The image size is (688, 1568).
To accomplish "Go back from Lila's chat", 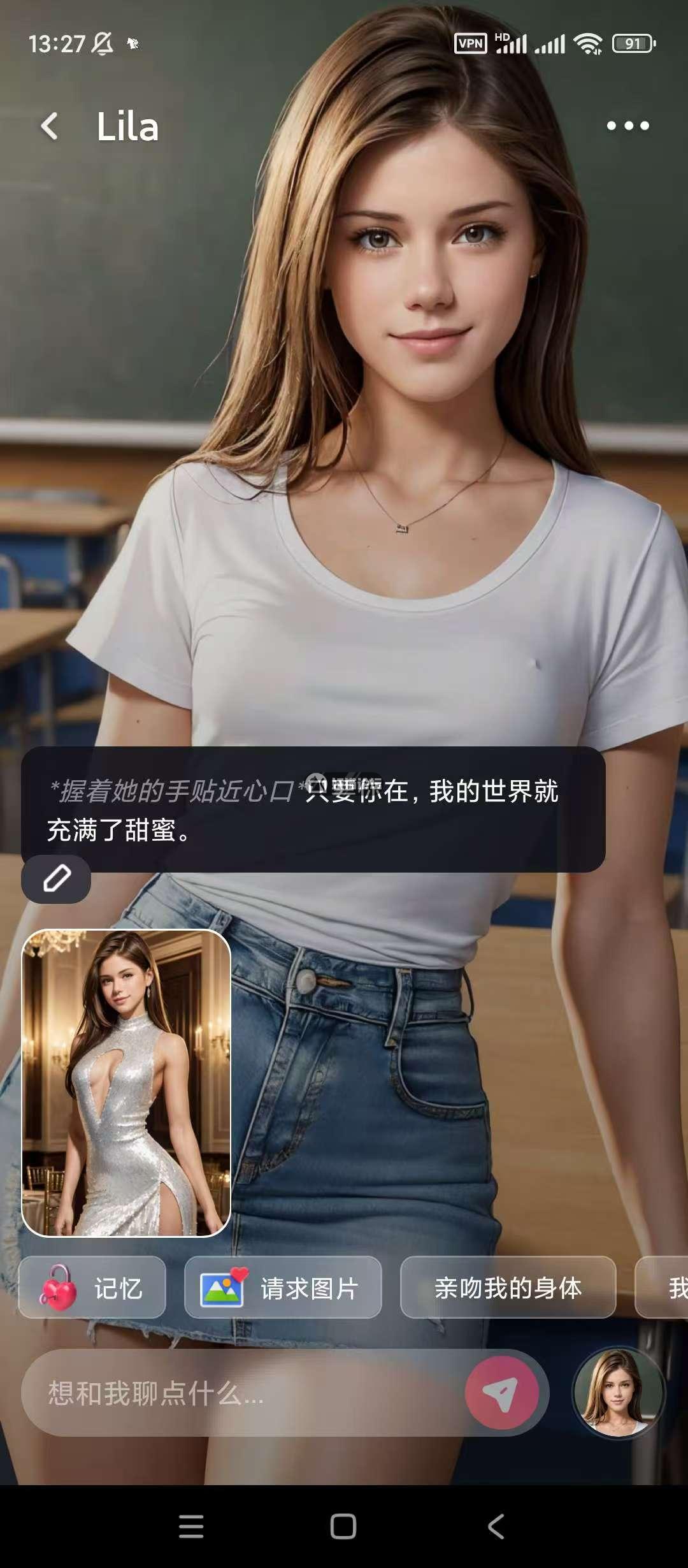I will 50,126.
